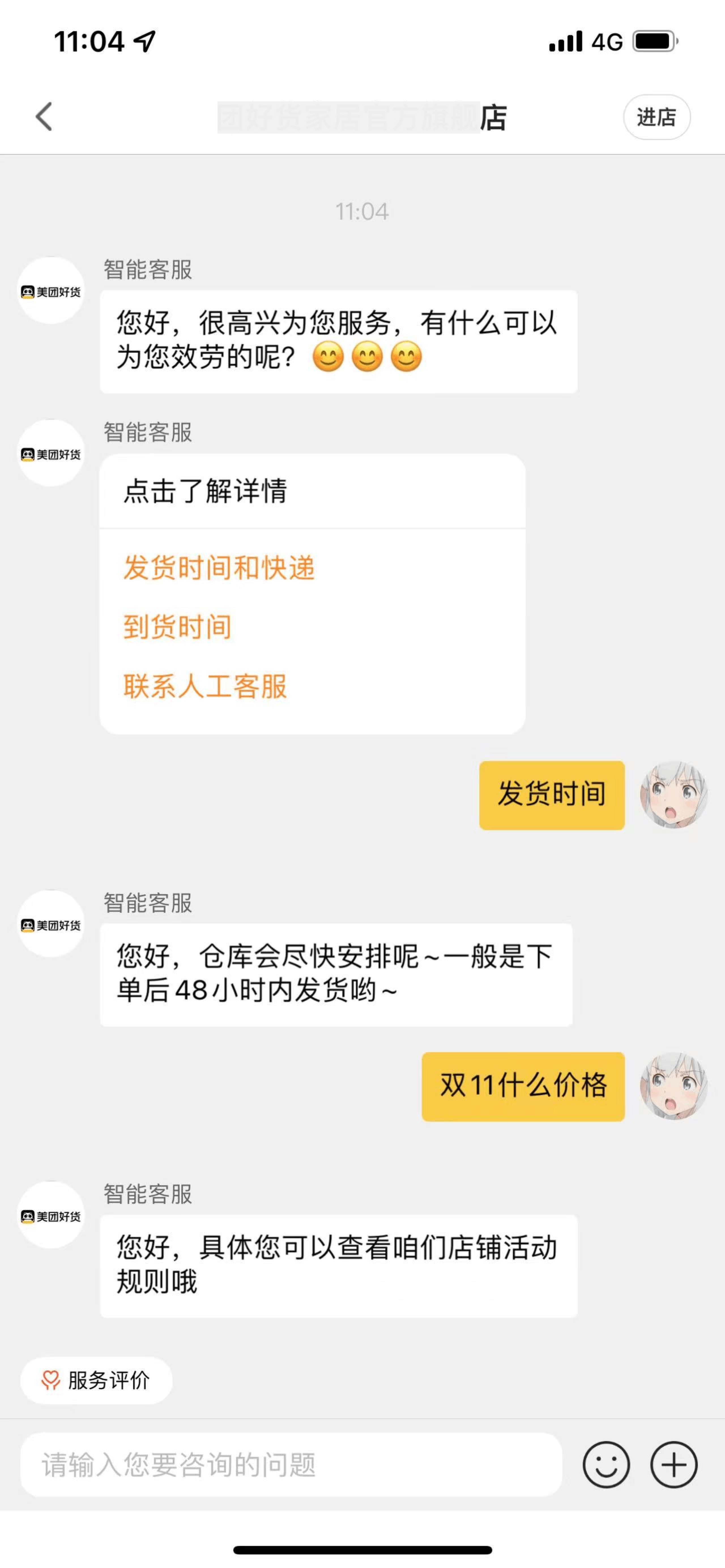Select the 发货时间和快递 quick question
Image resolution: width=725 pixels, height=1568 pixels.
(x=219, y=568)
